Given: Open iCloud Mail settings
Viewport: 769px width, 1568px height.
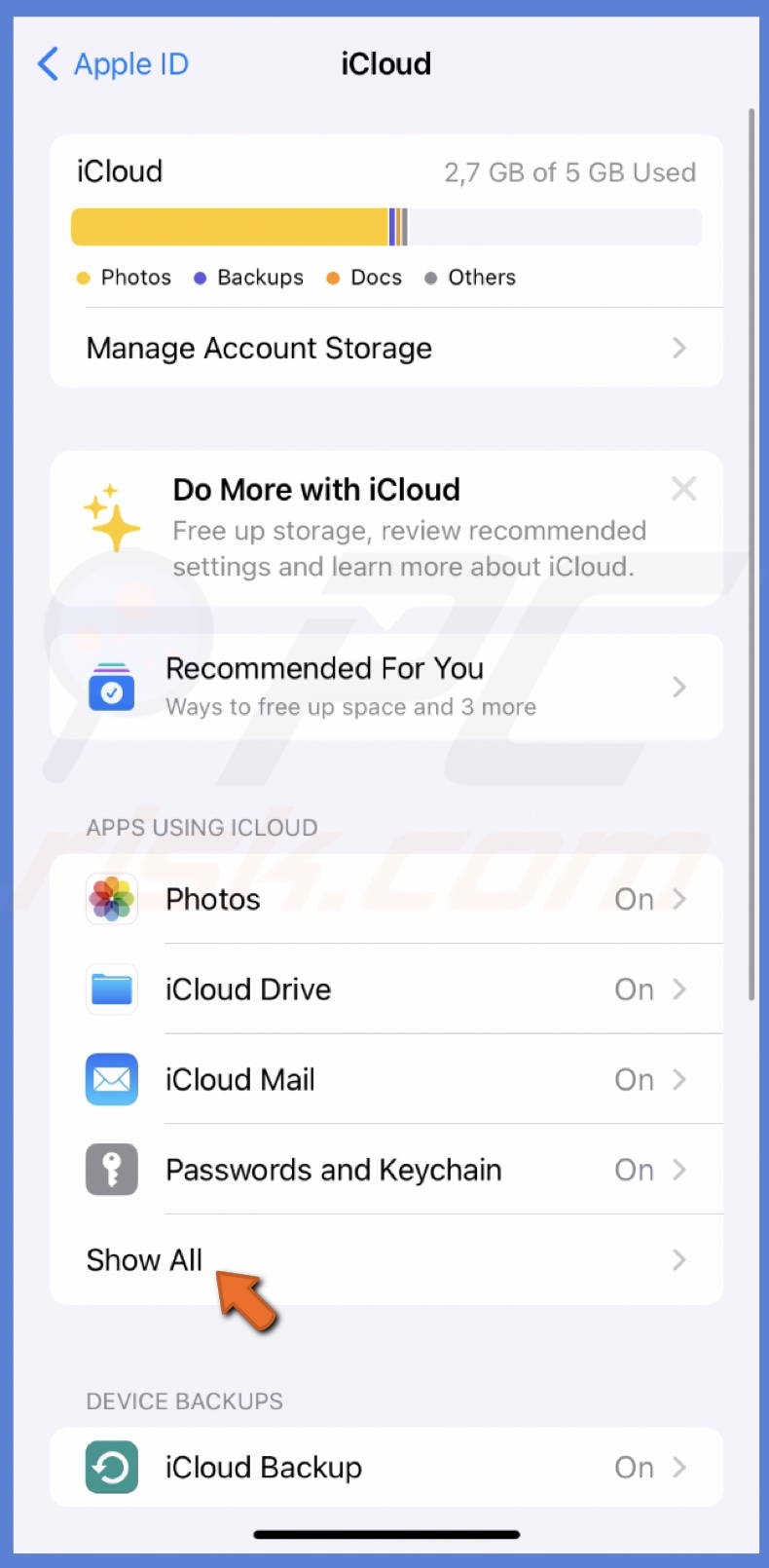Looking at the screenshot, I should pyautogui.click(x=385, y=1079).
